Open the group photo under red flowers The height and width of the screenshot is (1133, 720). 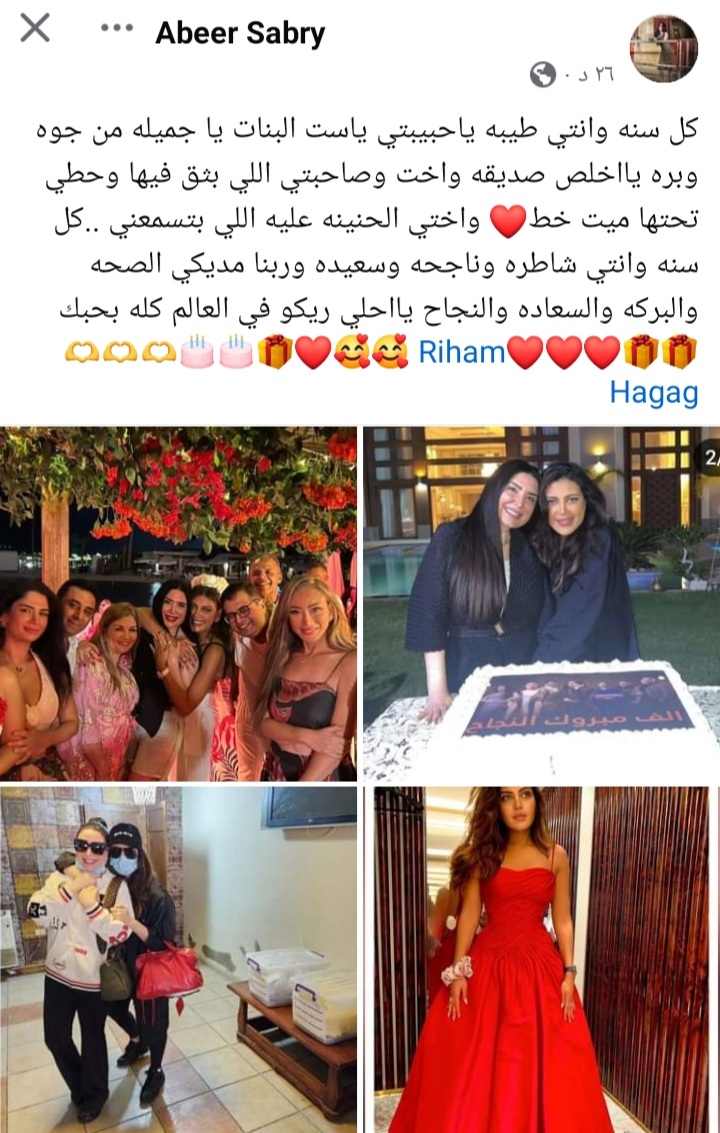click(178, 603)
